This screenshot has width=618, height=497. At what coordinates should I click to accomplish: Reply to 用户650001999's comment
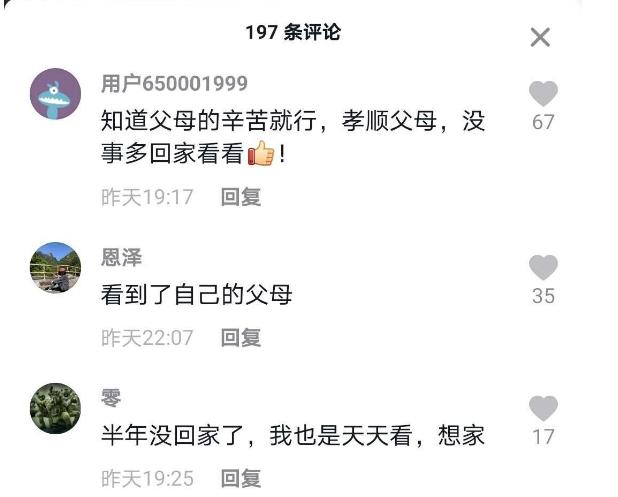click(241, 197)
